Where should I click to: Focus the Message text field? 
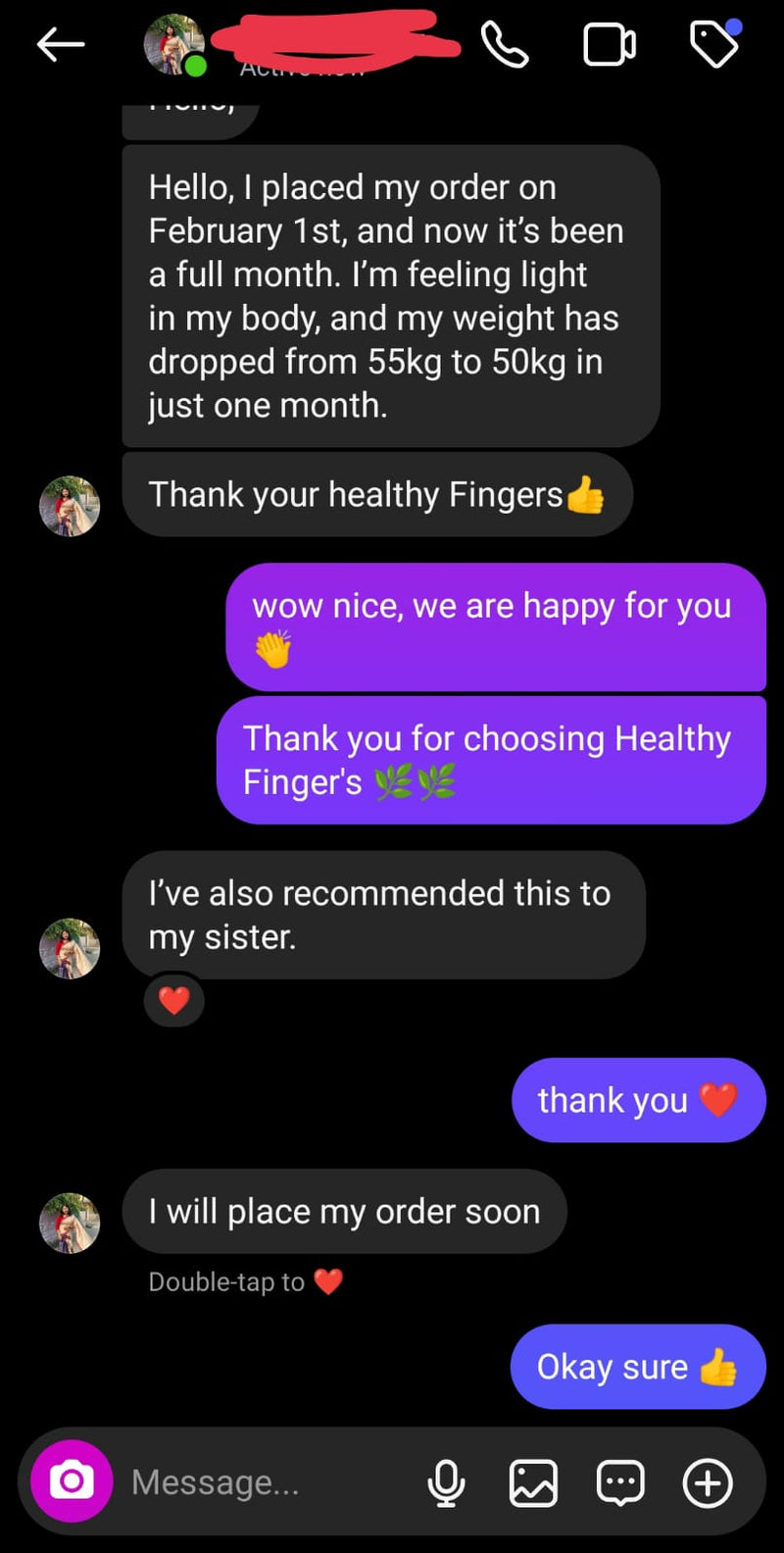265,1482
